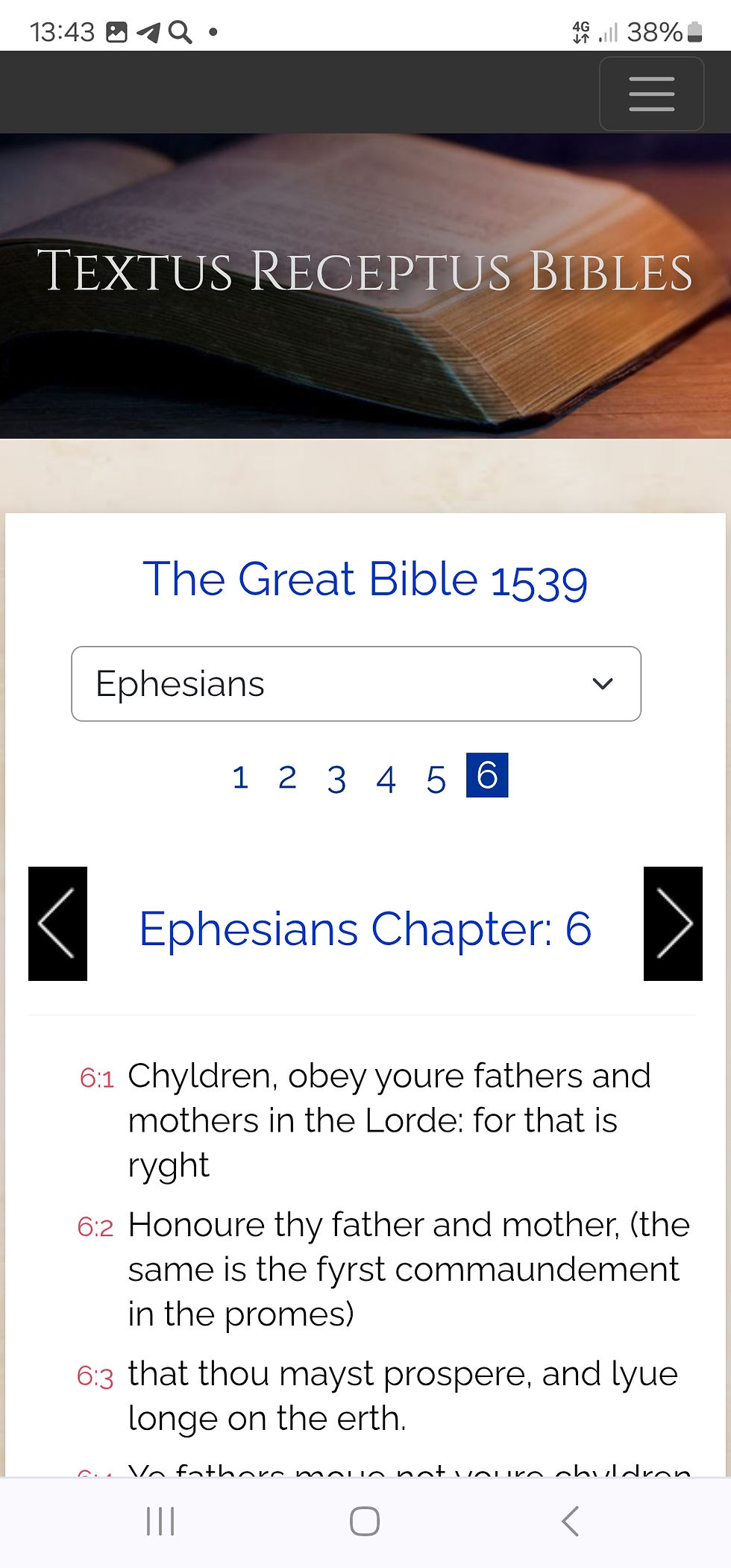
Task: Tap the Textus Receptus Bibles site banner
Action: coord(365,271)
